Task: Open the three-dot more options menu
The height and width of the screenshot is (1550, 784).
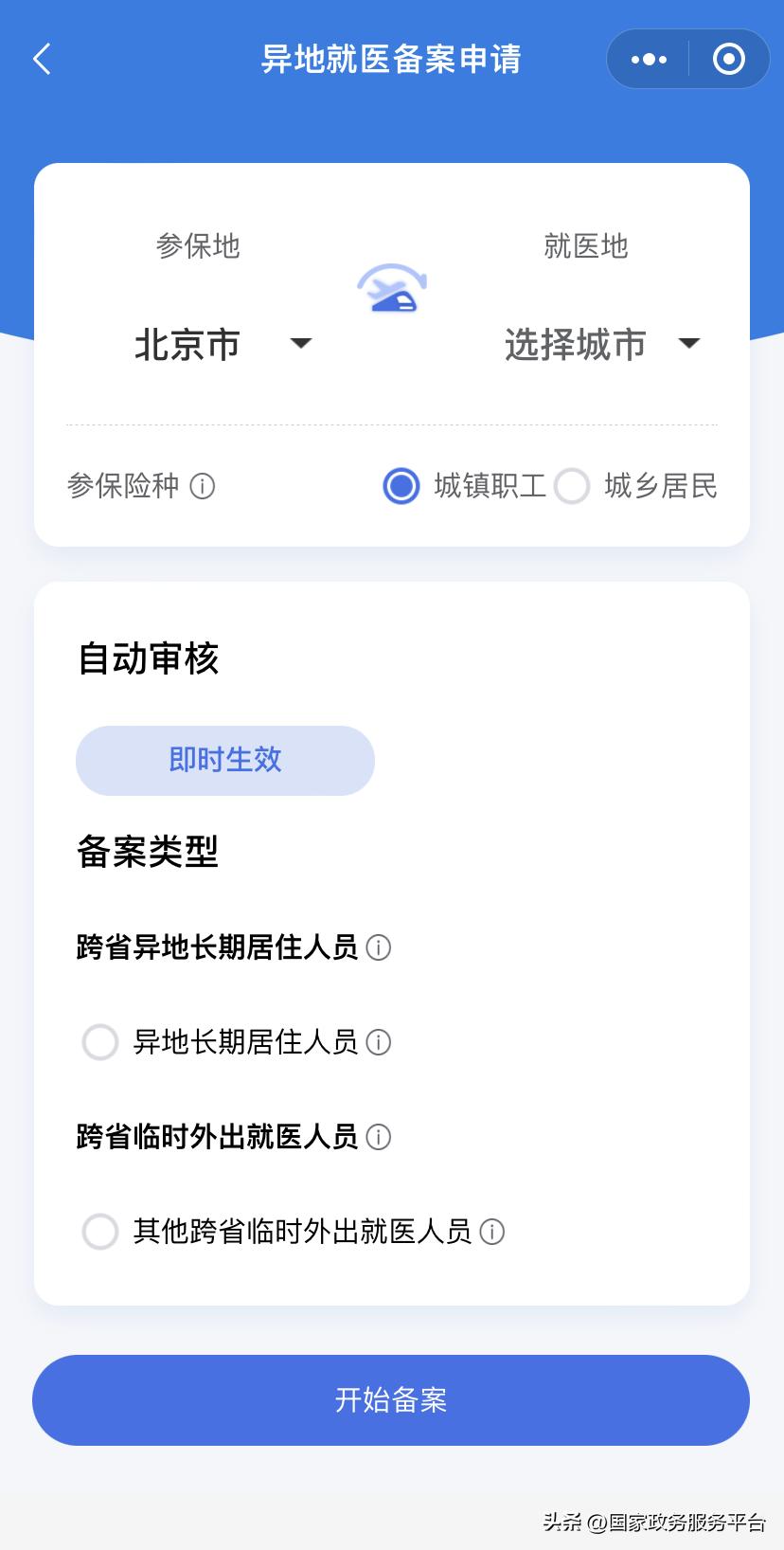Action: [648, 59]
